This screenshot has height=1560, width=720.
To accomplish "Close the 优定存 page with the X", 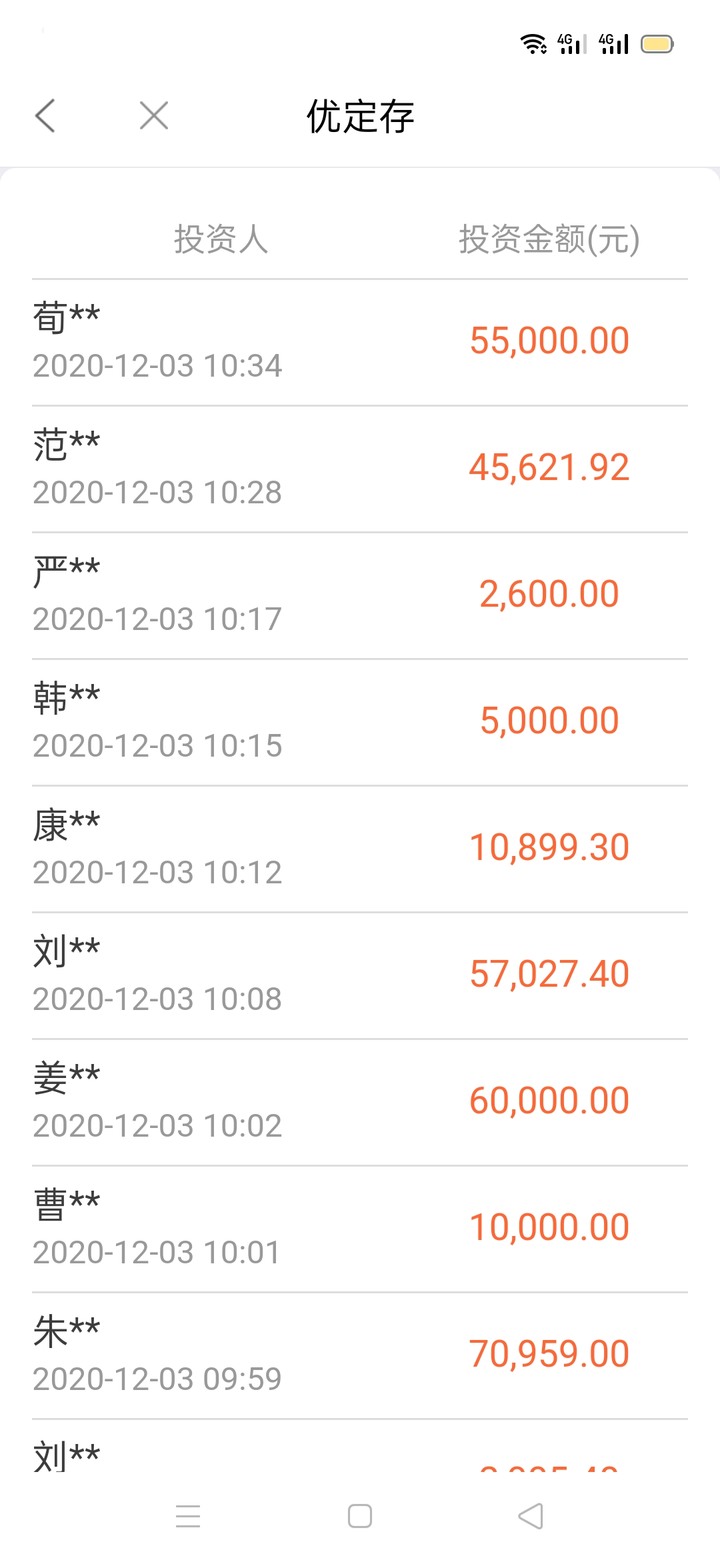I will pos(154,116).
